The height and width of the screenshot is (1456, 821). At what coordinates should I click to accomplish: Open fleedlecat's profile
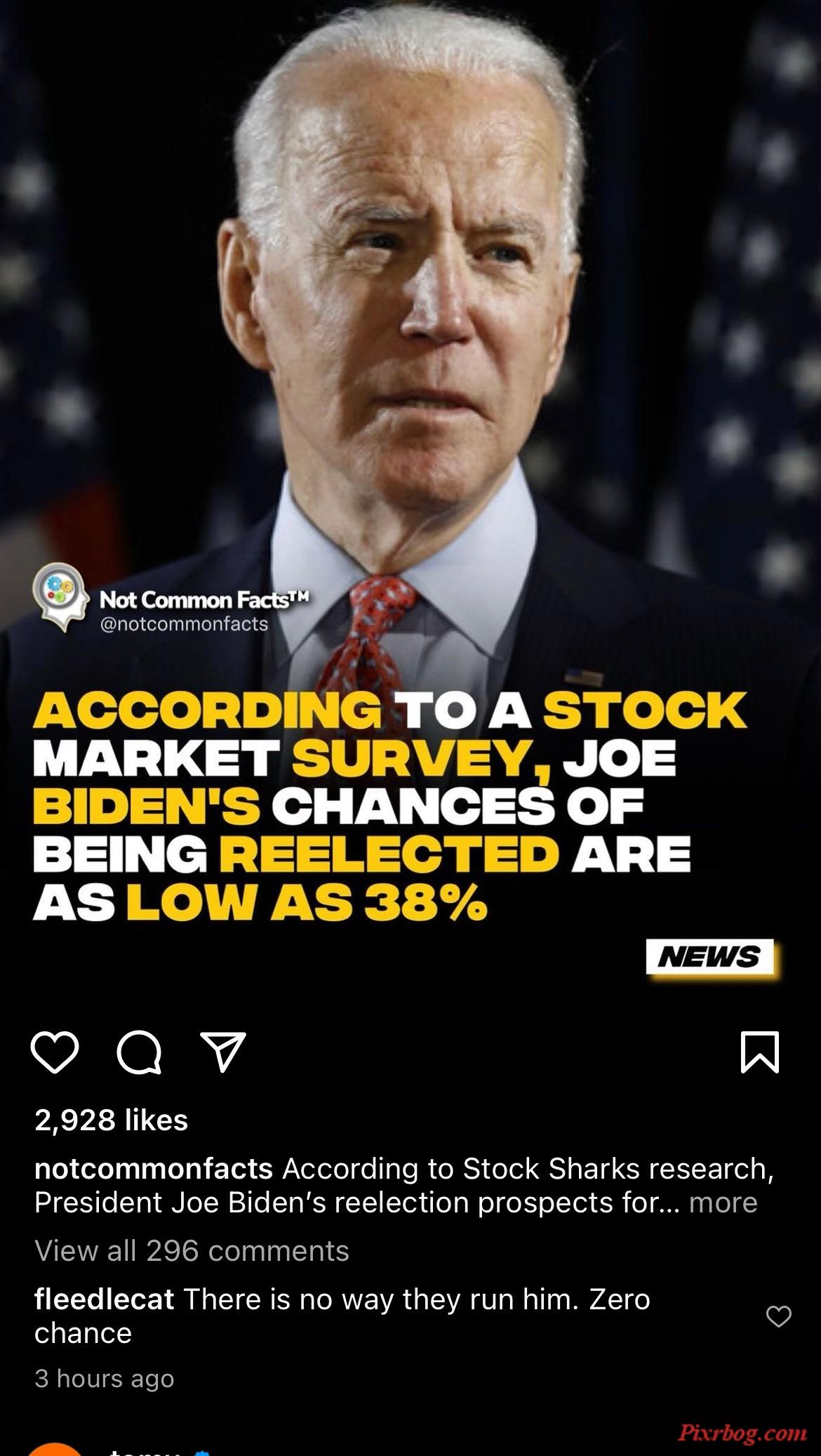[104, 1299]
